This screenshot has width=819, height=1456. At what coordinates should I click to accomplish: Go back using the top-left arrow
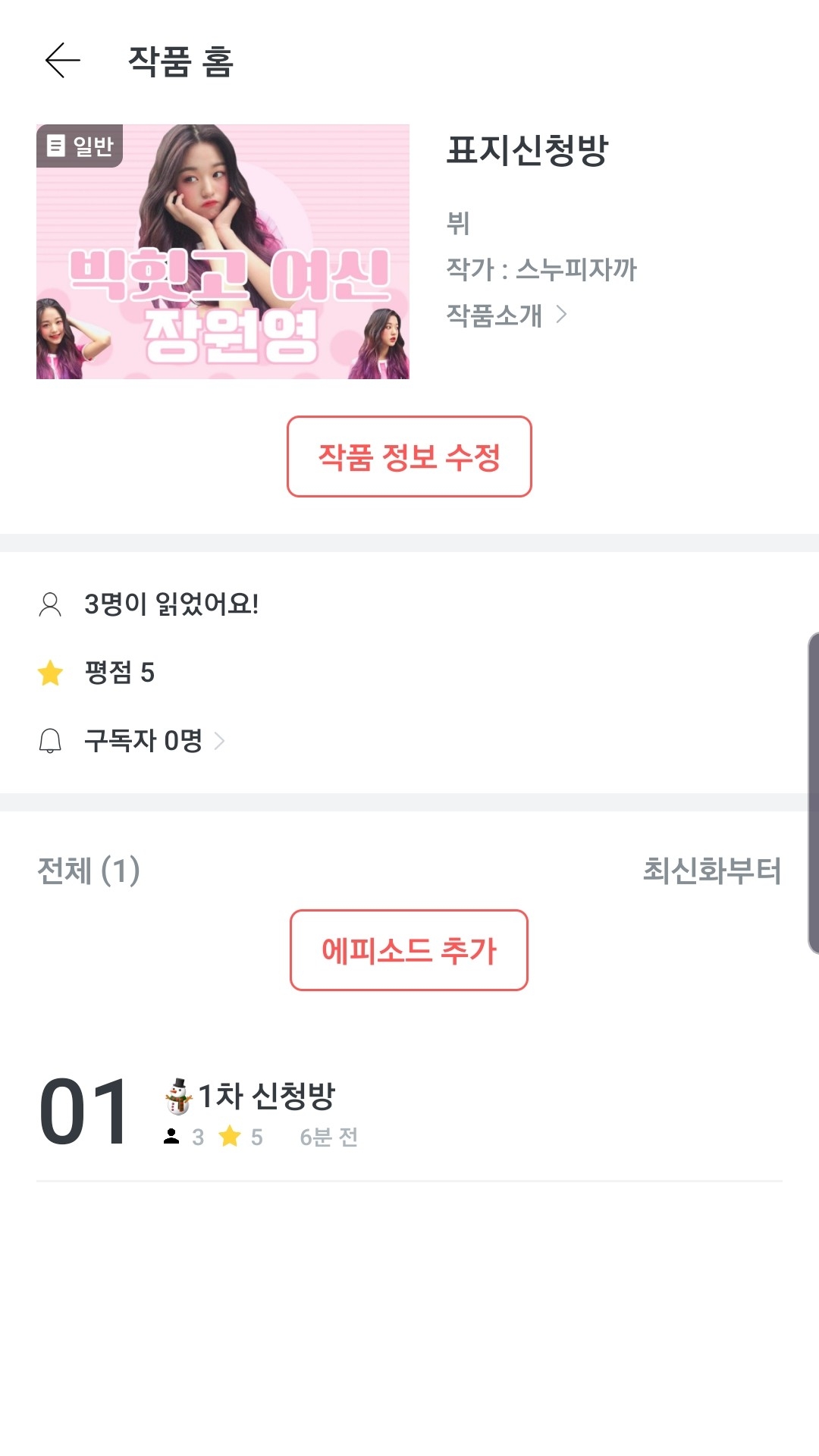pos(62,61)
